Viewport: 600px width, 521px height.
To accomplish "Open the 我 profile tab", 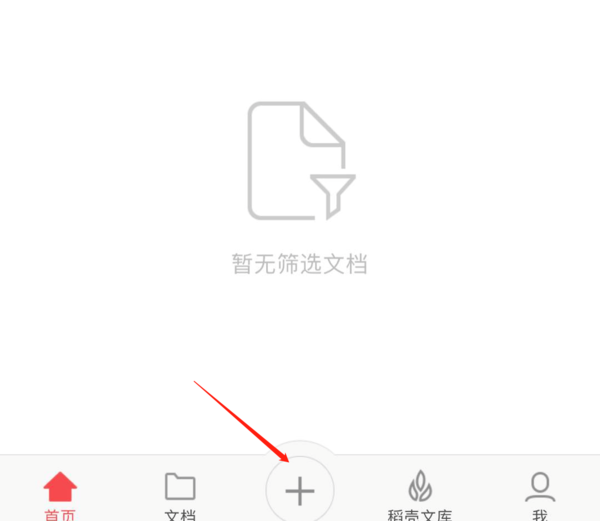I will 540,494.
